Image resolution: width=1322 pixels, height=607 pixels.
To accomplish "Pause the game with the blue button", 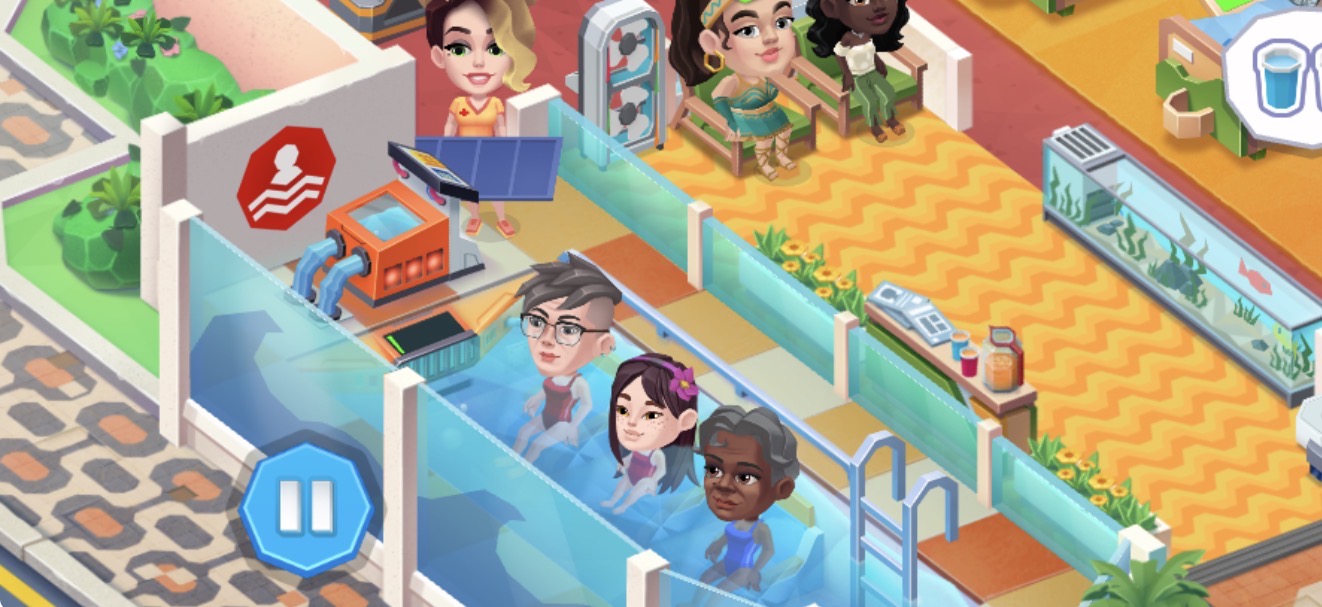I will [306, 507].
